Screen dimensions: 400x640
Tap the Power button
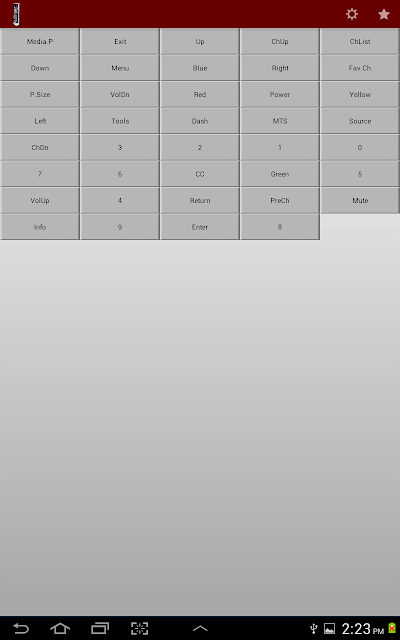click(280, 94)
